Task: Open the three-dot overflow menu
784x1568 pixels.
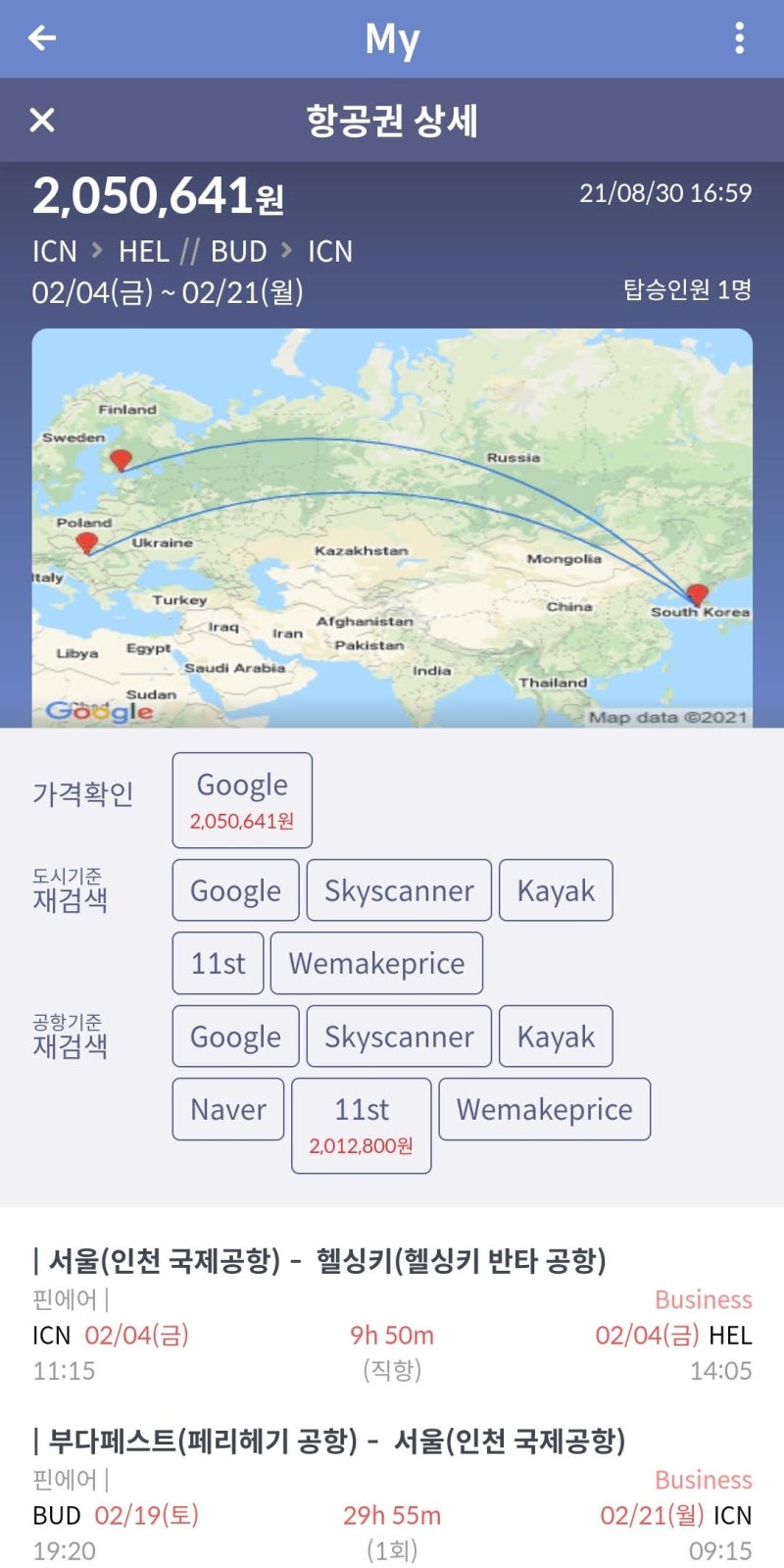Action: [740, 37]
